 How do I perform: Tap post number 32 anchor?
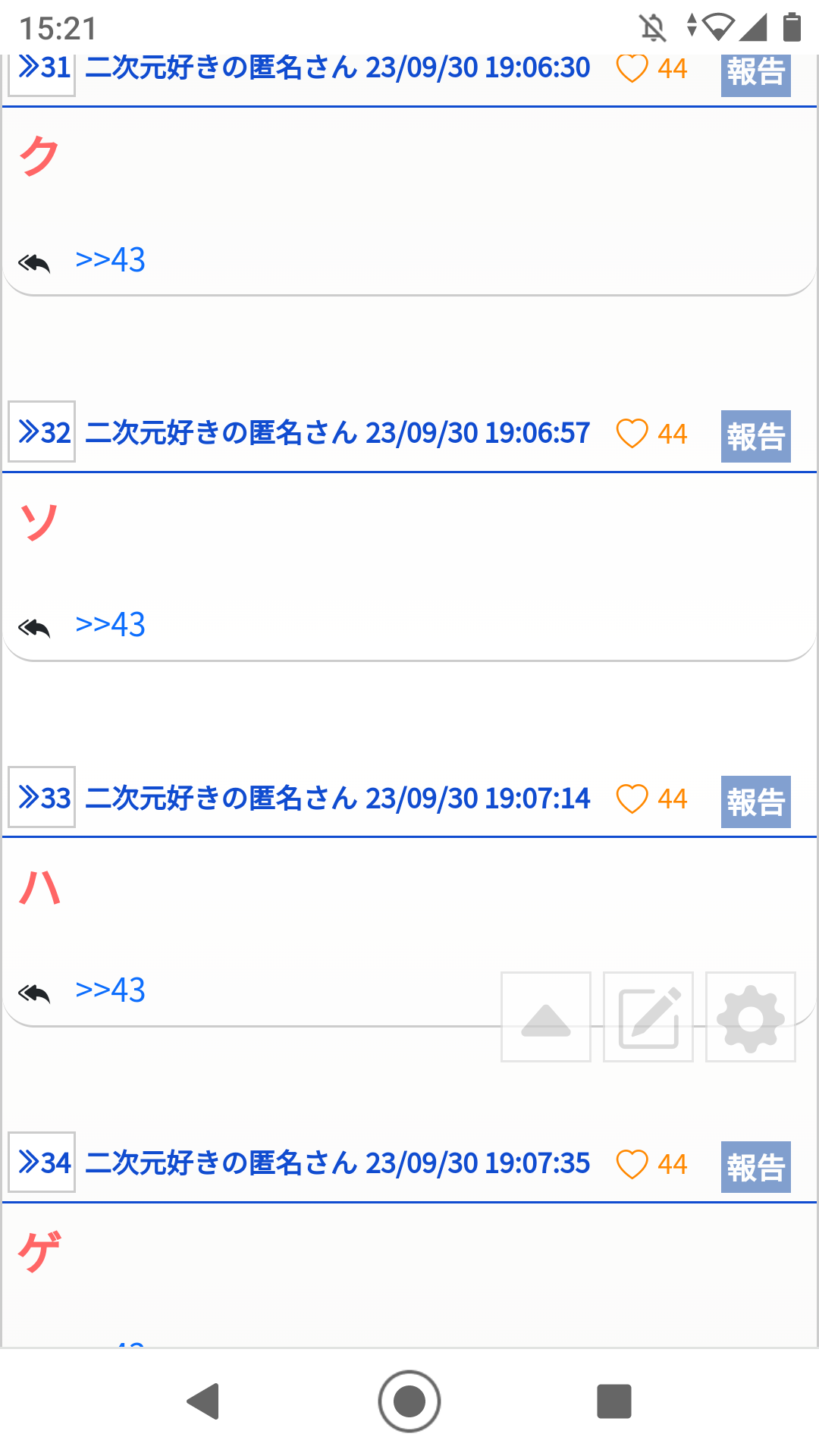(42, 431)
